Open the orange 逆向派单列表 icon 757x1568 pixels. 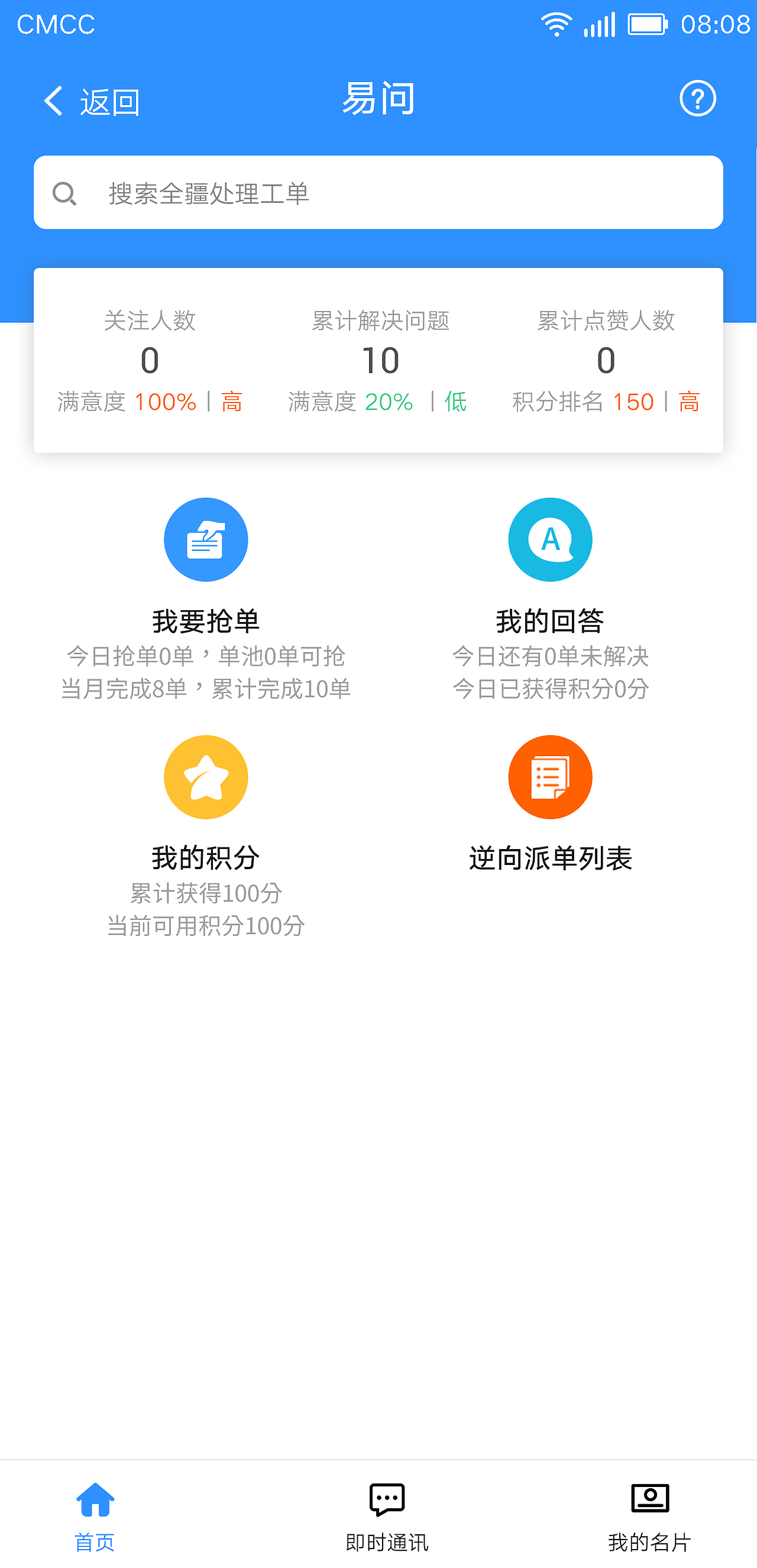coord(550,777)
